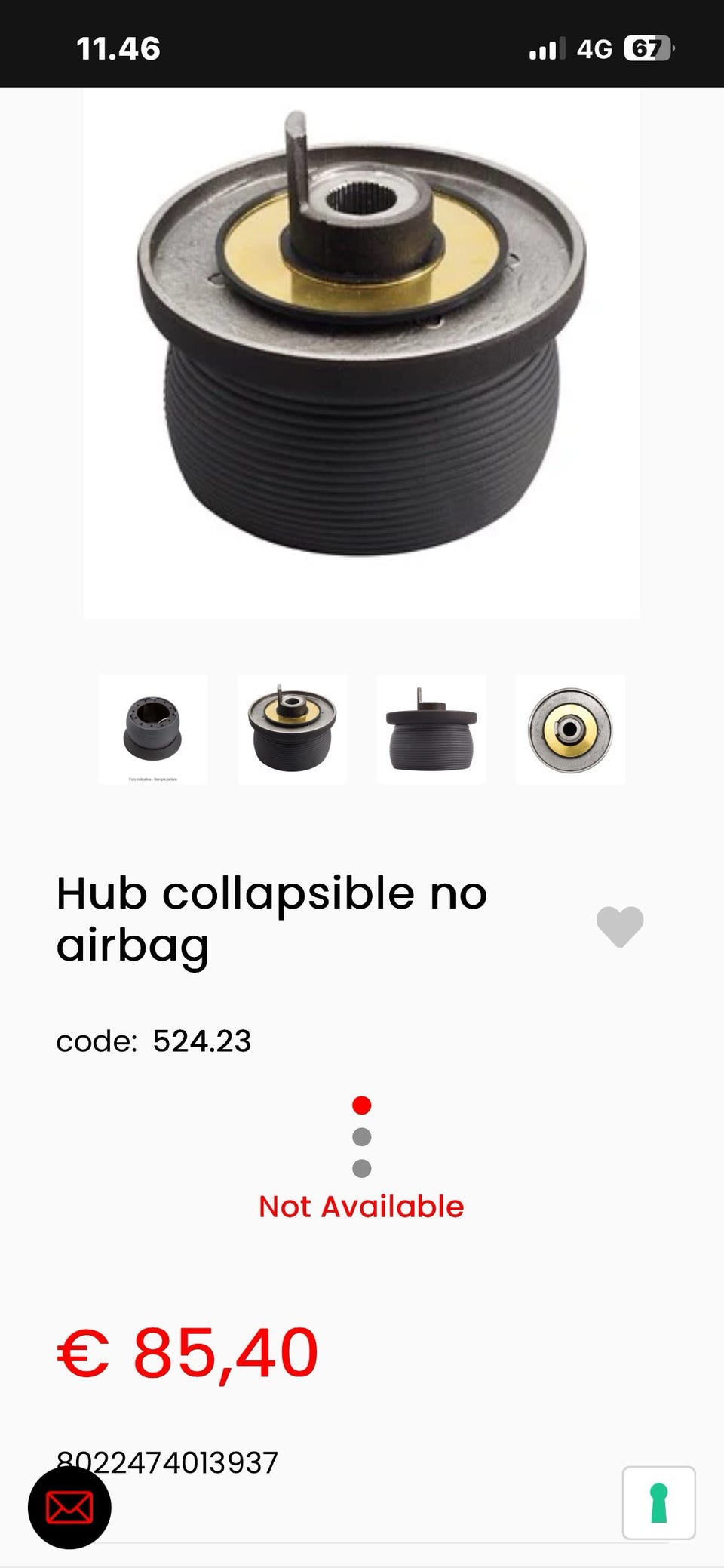The image size is (724, 1568).
Task: Add hub to wishlist with heart icon
Action: coord(619,926)
